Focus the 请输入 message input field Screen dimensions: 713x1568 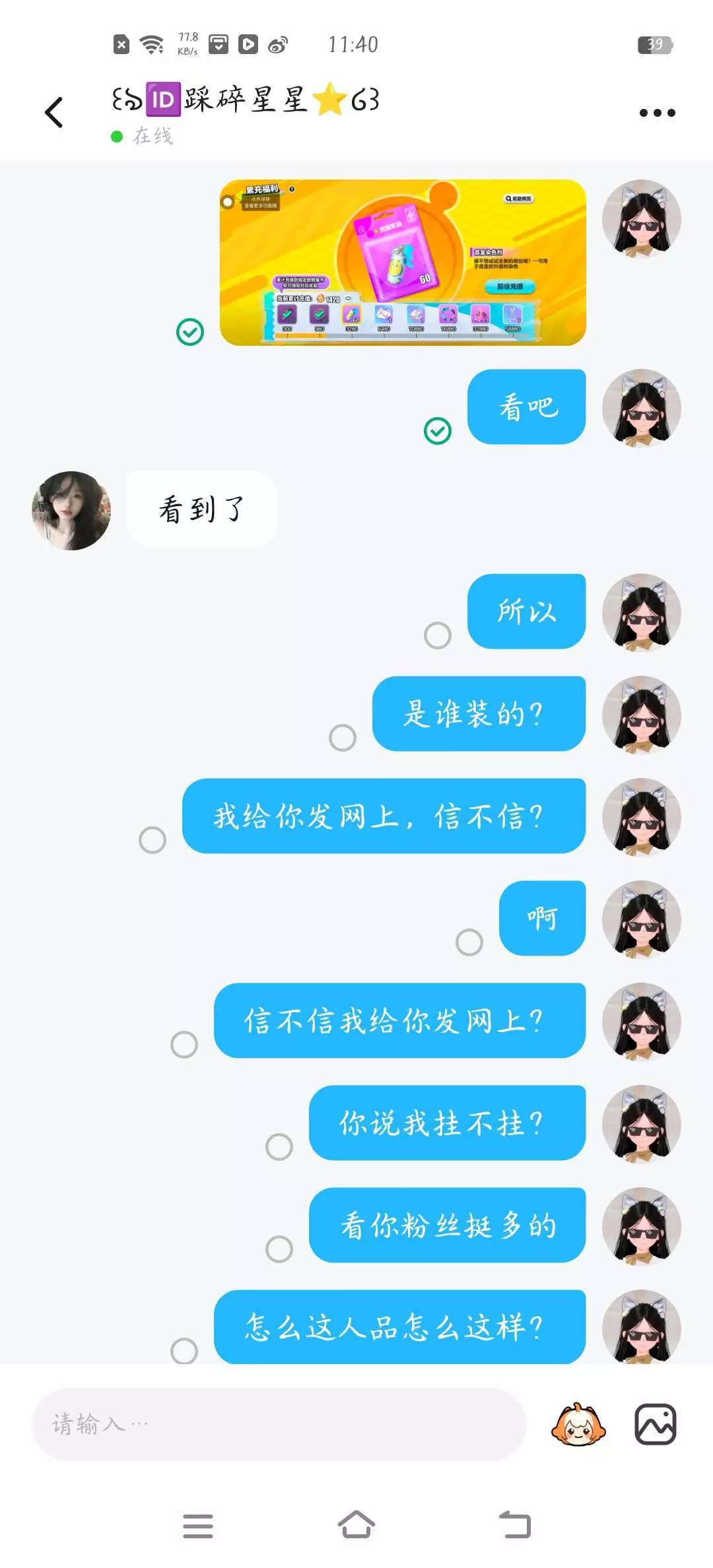tap(279, 1424)
